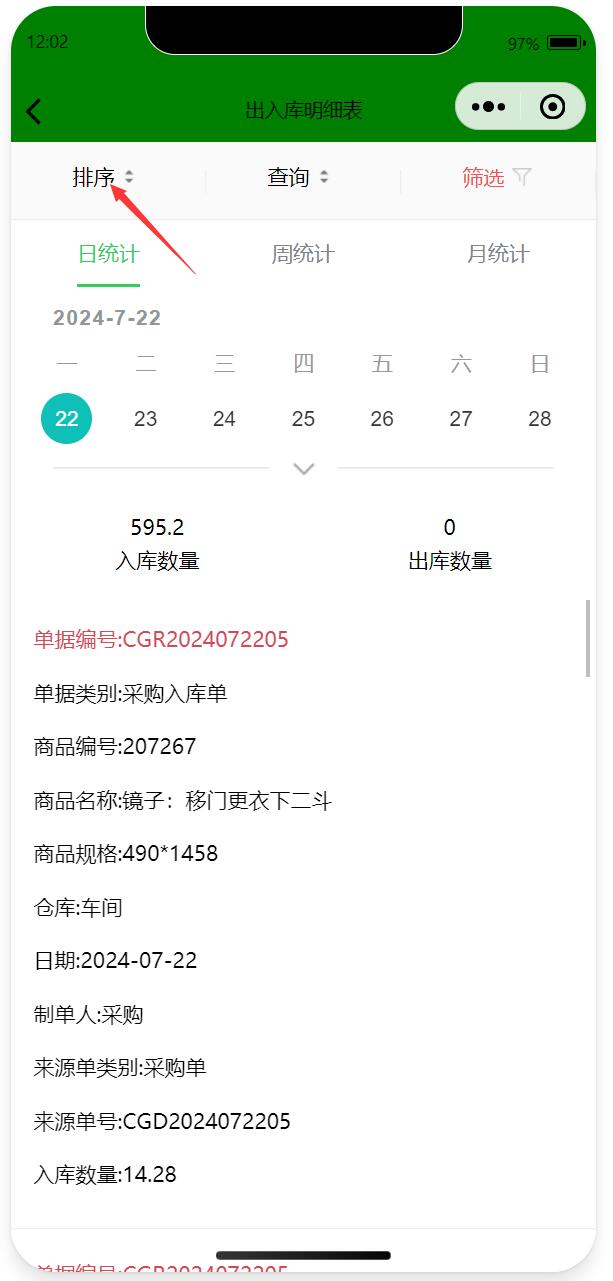
Task: Pick date 26 in the calendar
Action: point(382,419)
